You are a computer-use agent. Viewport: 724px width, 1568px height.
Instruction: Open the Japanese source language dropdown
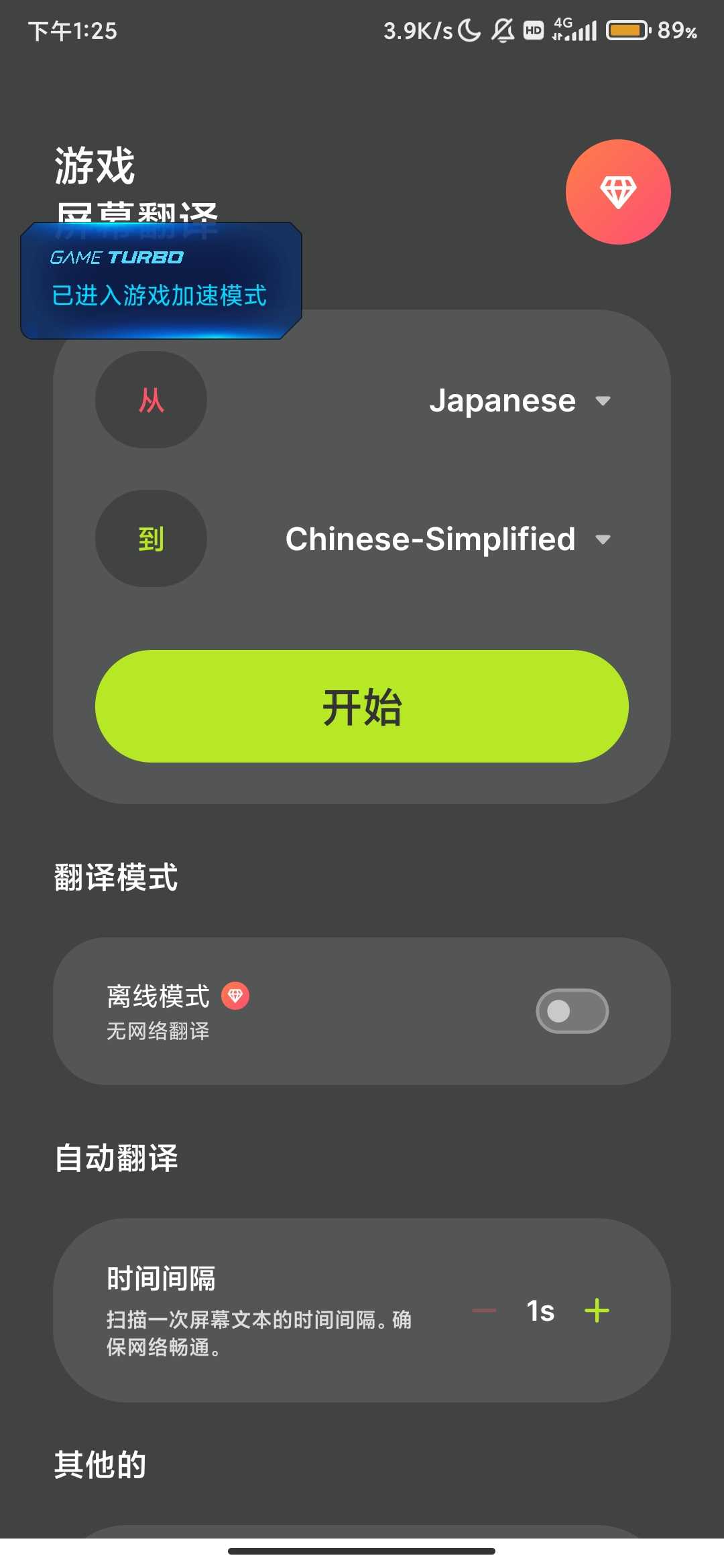coord(519,401)
